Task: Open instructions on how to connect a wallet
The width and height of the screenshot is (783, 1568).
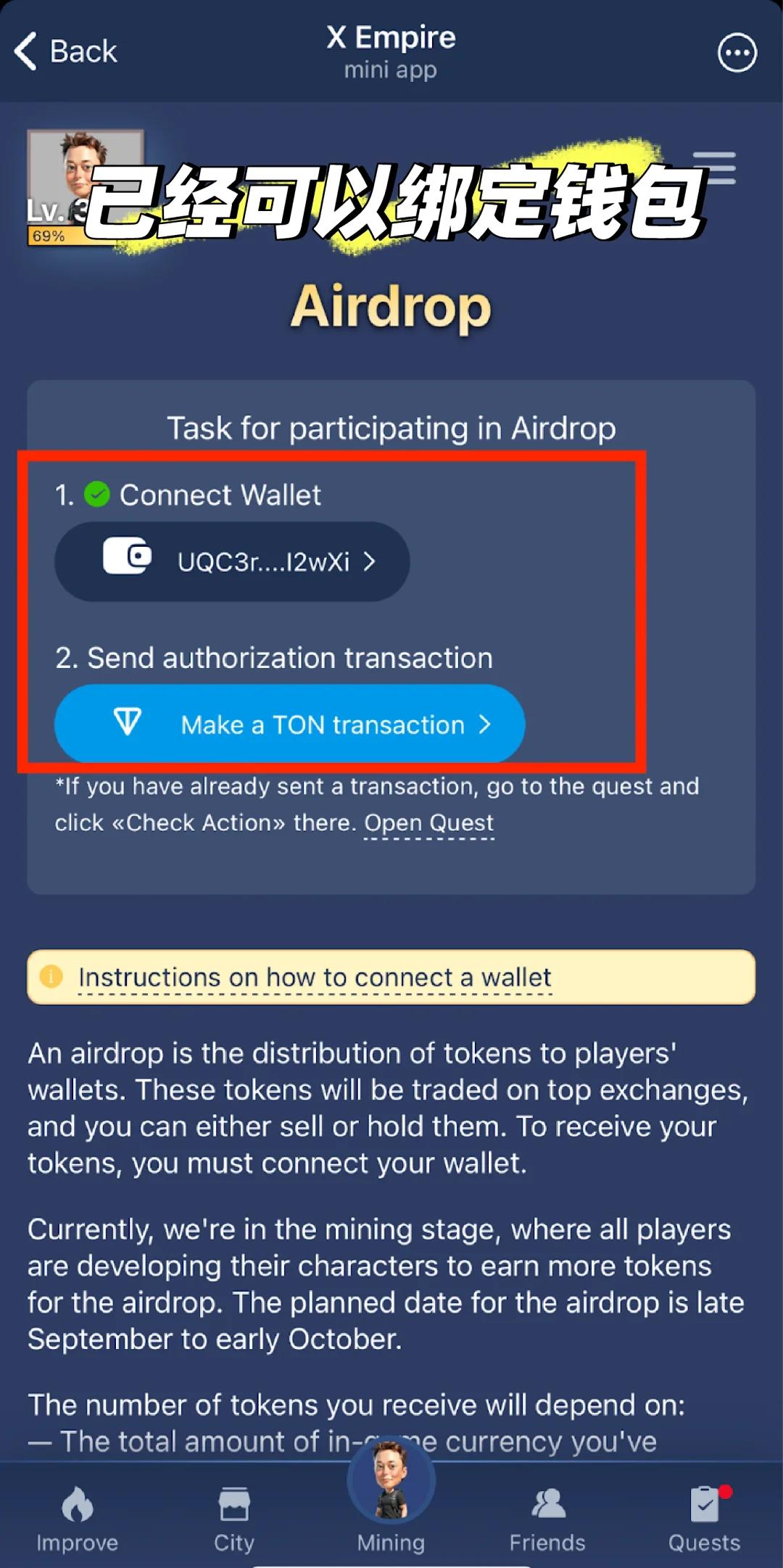Action: [315, 978]
